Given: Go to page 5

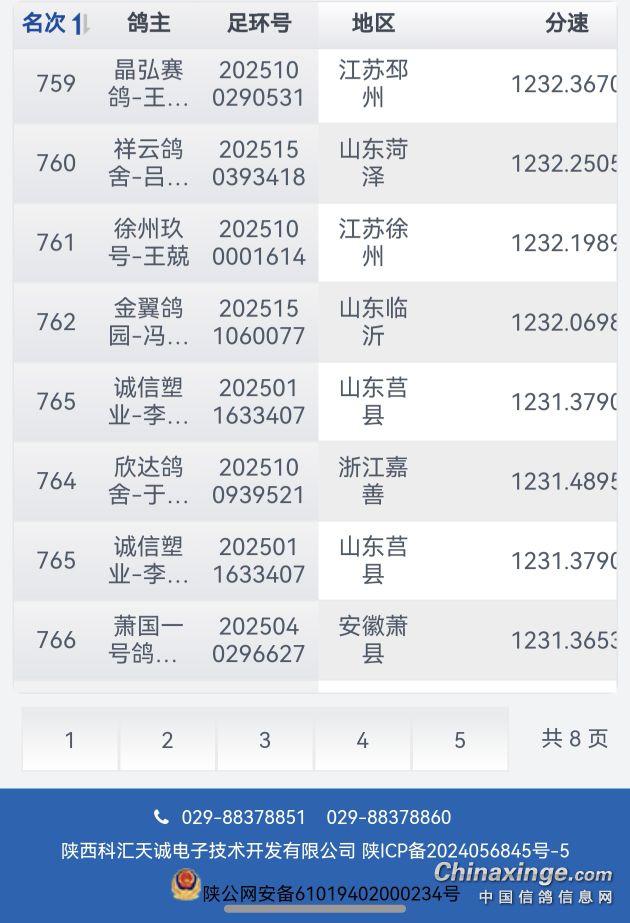Looking at the screenshot, I should click(x=460, y=740).
